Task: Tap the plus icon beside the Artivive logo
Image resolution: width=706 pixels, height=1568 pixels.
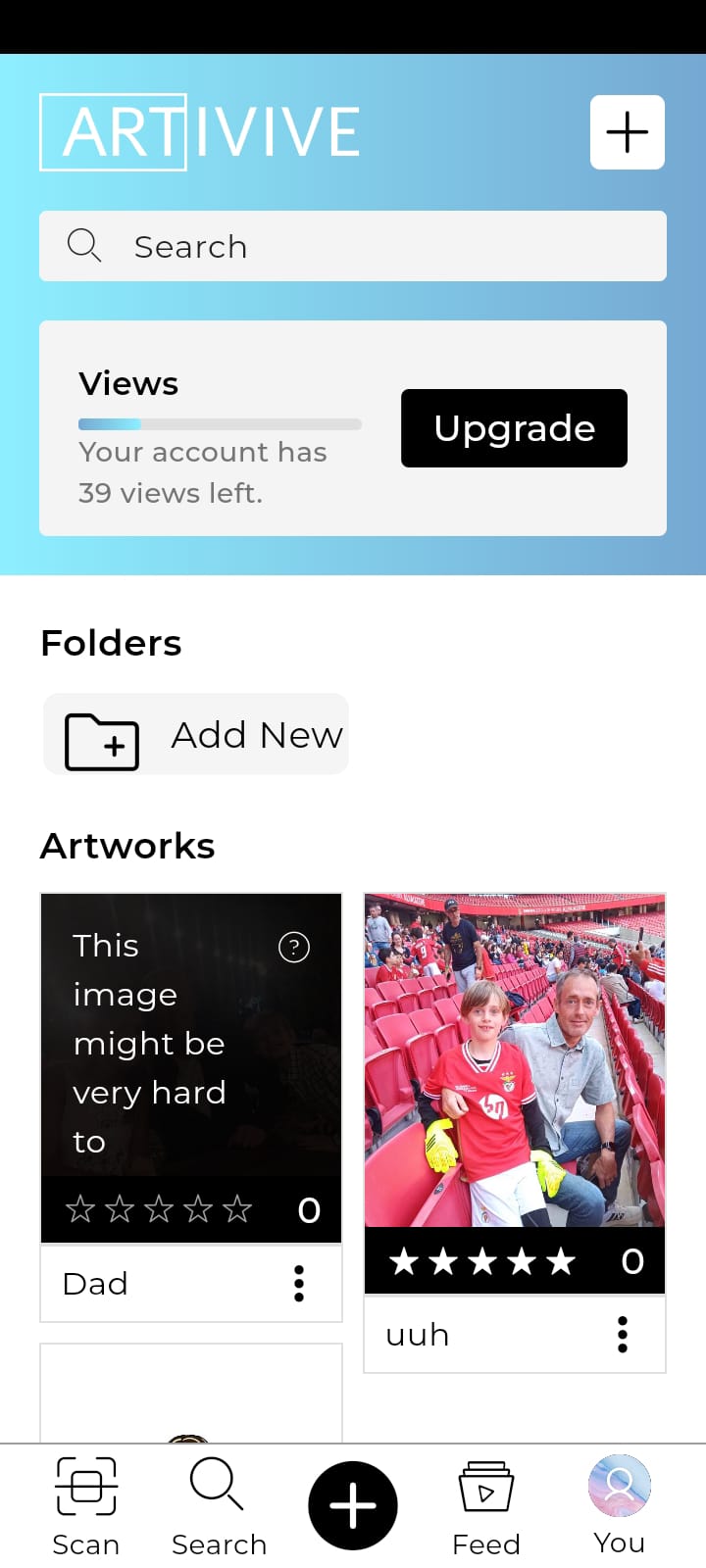Action: 628,132
